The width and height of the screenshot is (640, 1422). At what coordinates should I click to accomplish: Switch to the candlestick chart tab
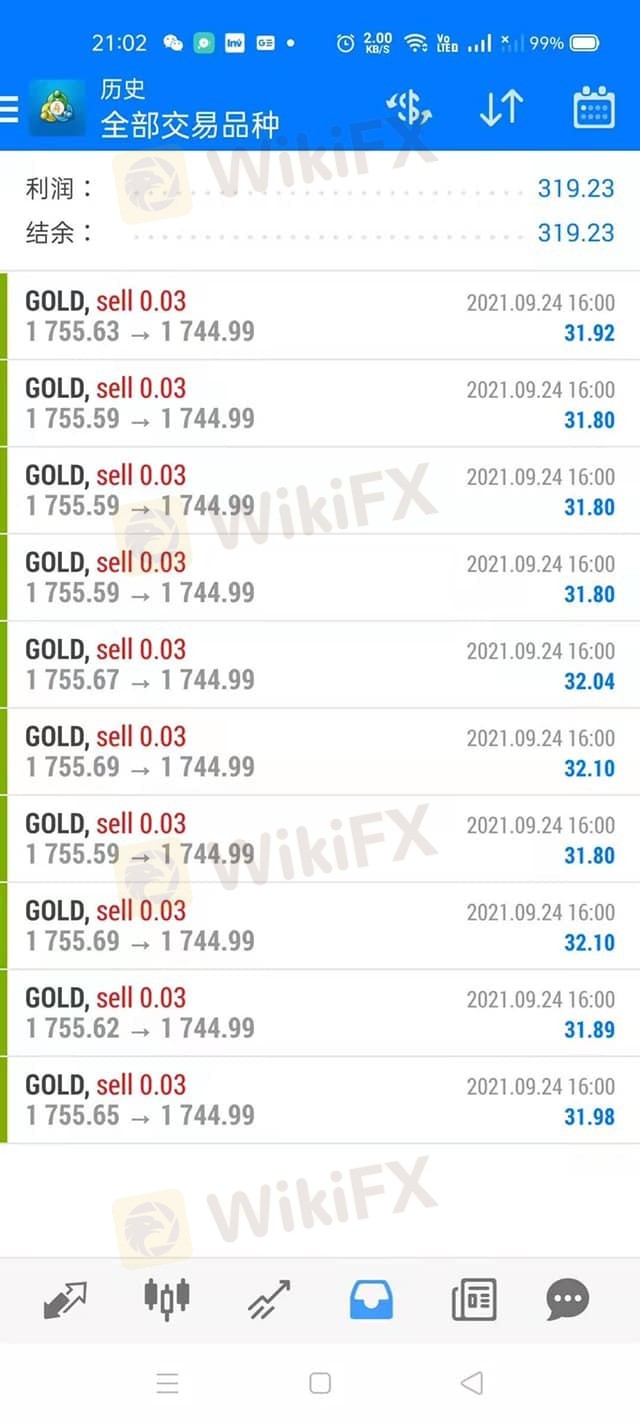(167, 1299)
